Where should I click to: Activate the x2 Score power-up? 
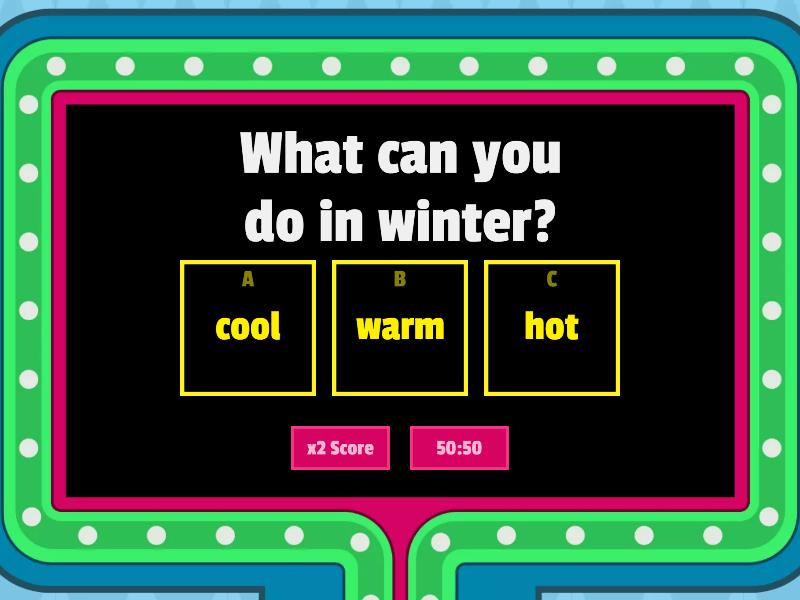click(340, 448)
